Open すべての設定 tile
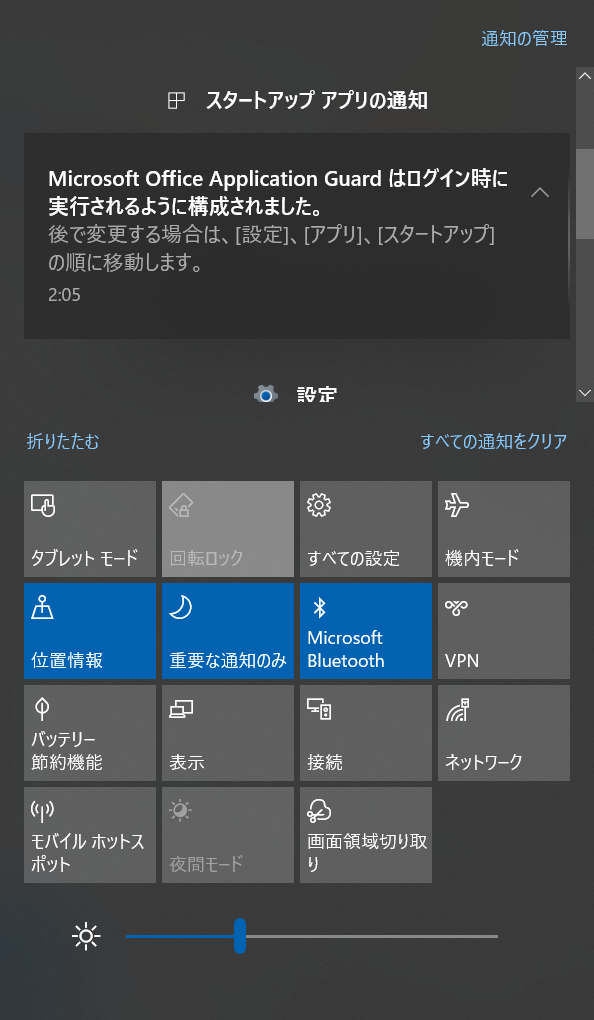The width and height of the screenshot is (594, 1020). 366,529
